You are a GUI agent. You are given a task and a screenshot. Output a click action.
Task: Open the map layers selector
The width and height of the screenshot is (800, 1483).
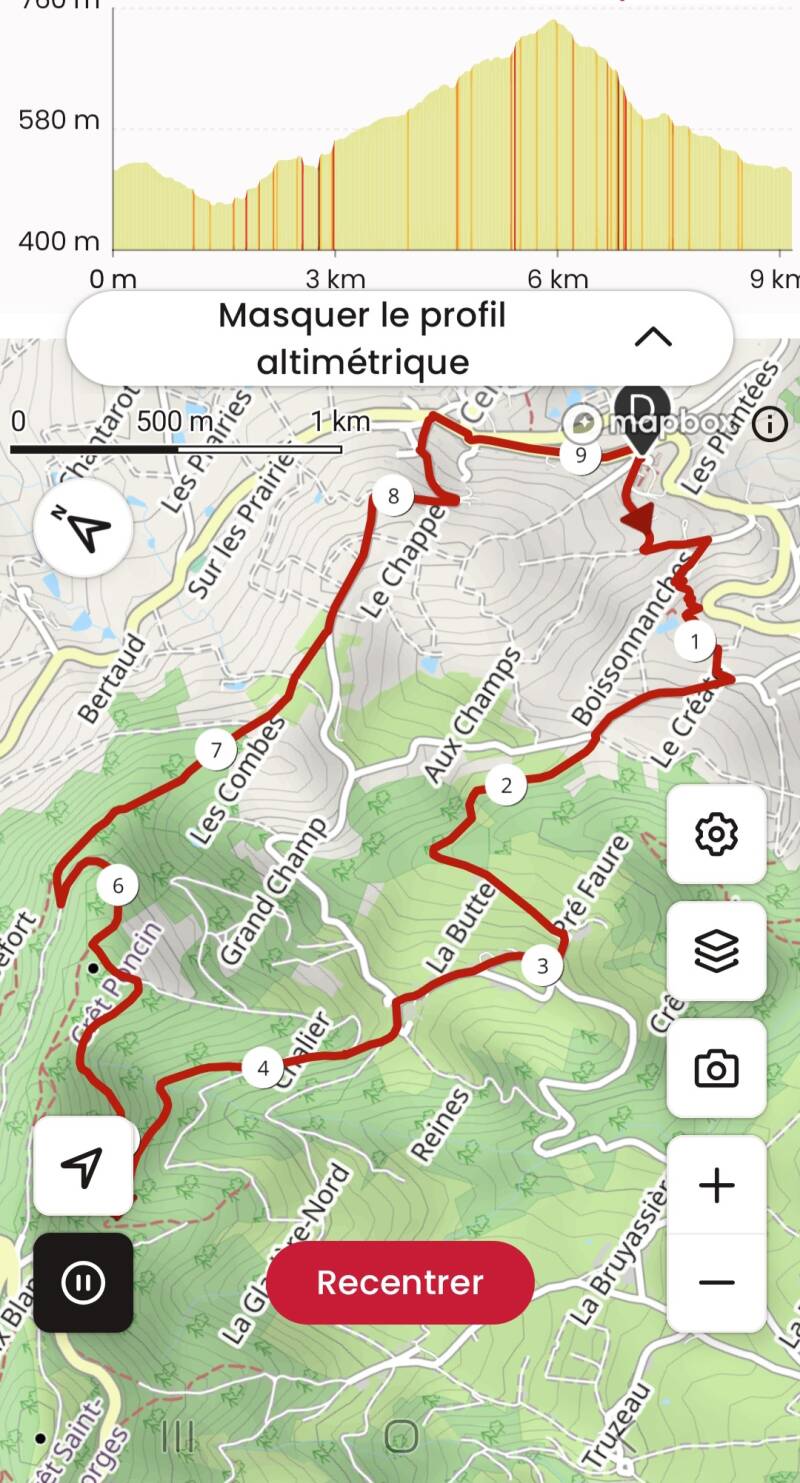(x=716, y=951)
